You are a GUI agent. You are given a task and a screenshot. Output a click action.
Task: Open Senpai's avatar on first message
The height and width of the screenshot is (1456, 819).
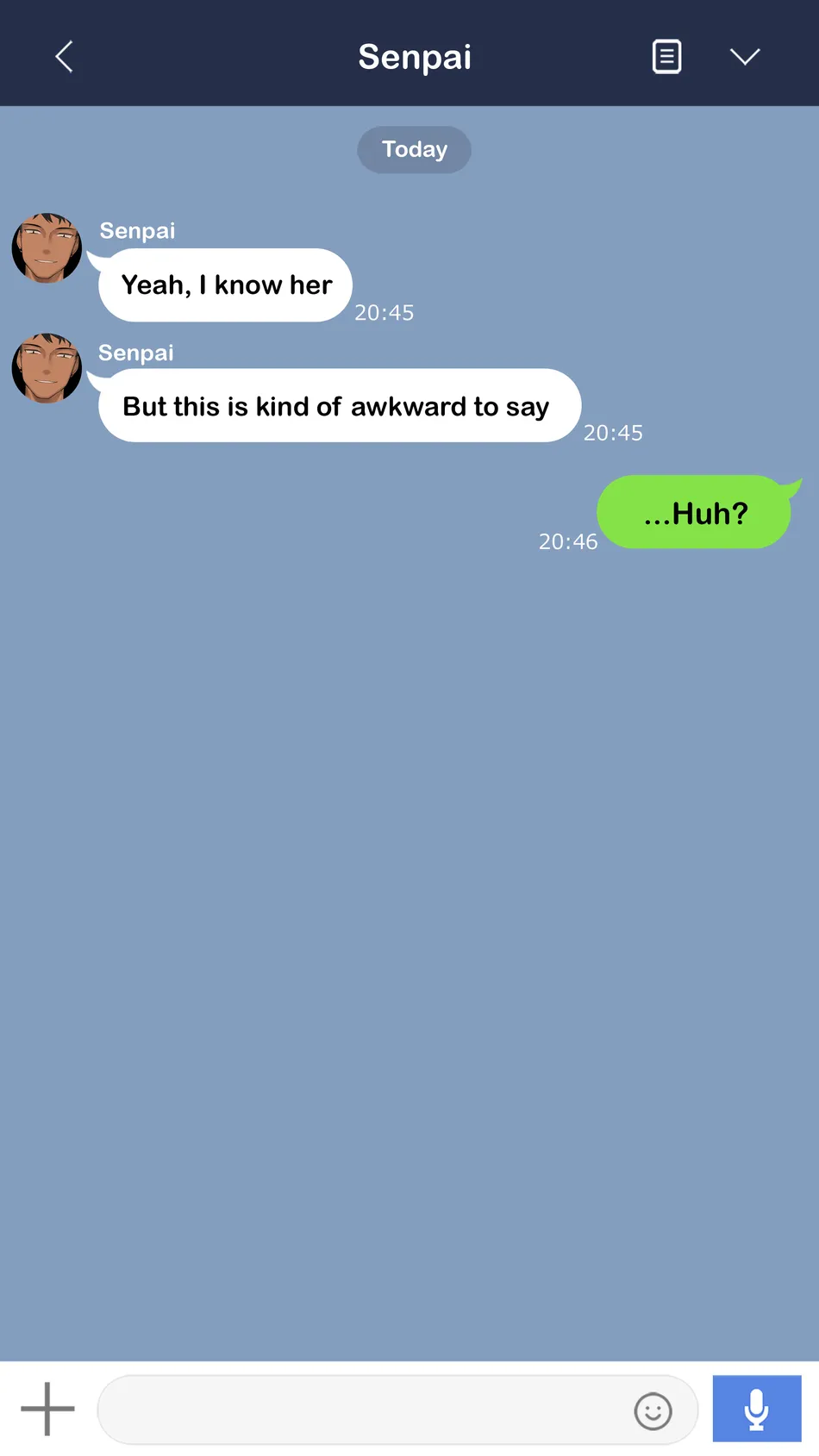(47, 248)
